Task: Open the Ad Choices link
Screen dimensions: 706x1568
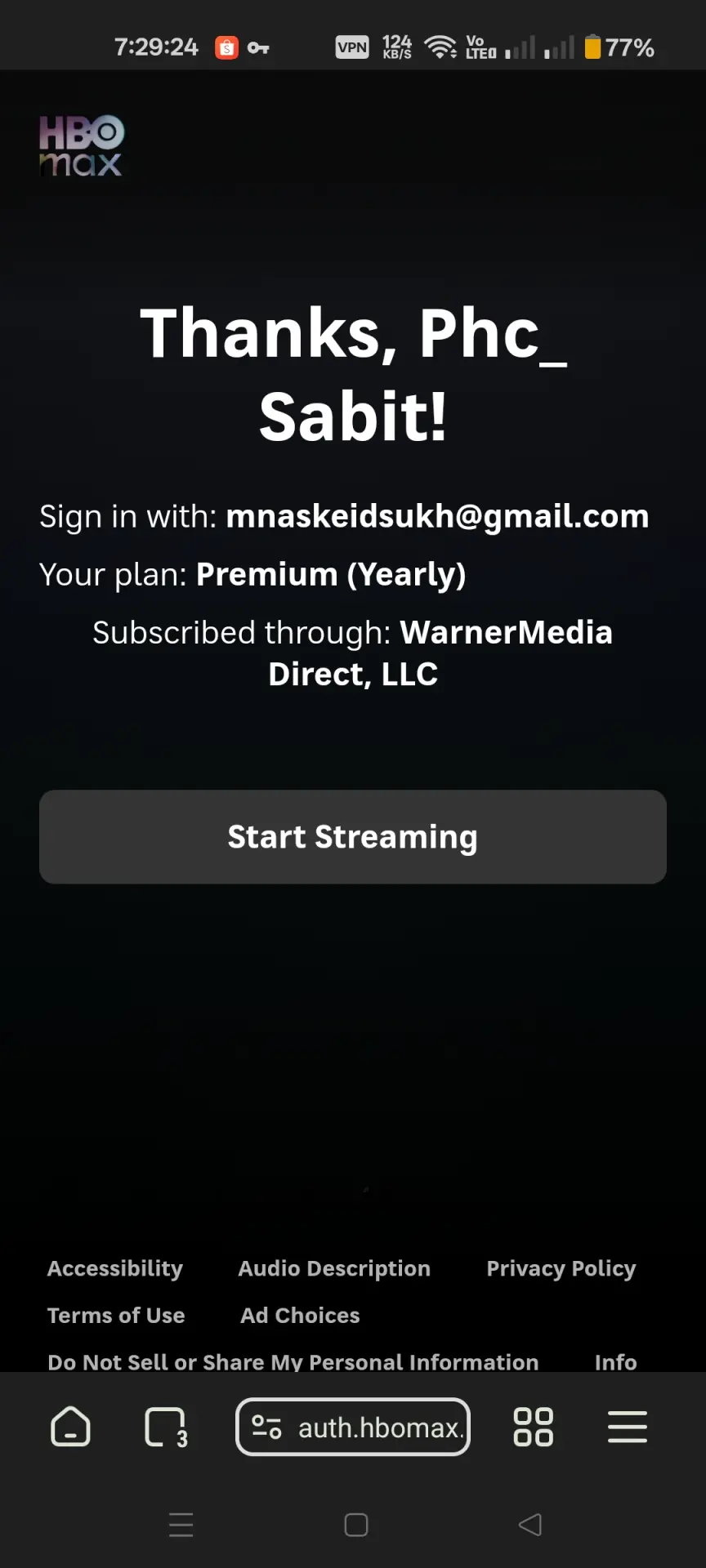Action: coord(300,1315)
